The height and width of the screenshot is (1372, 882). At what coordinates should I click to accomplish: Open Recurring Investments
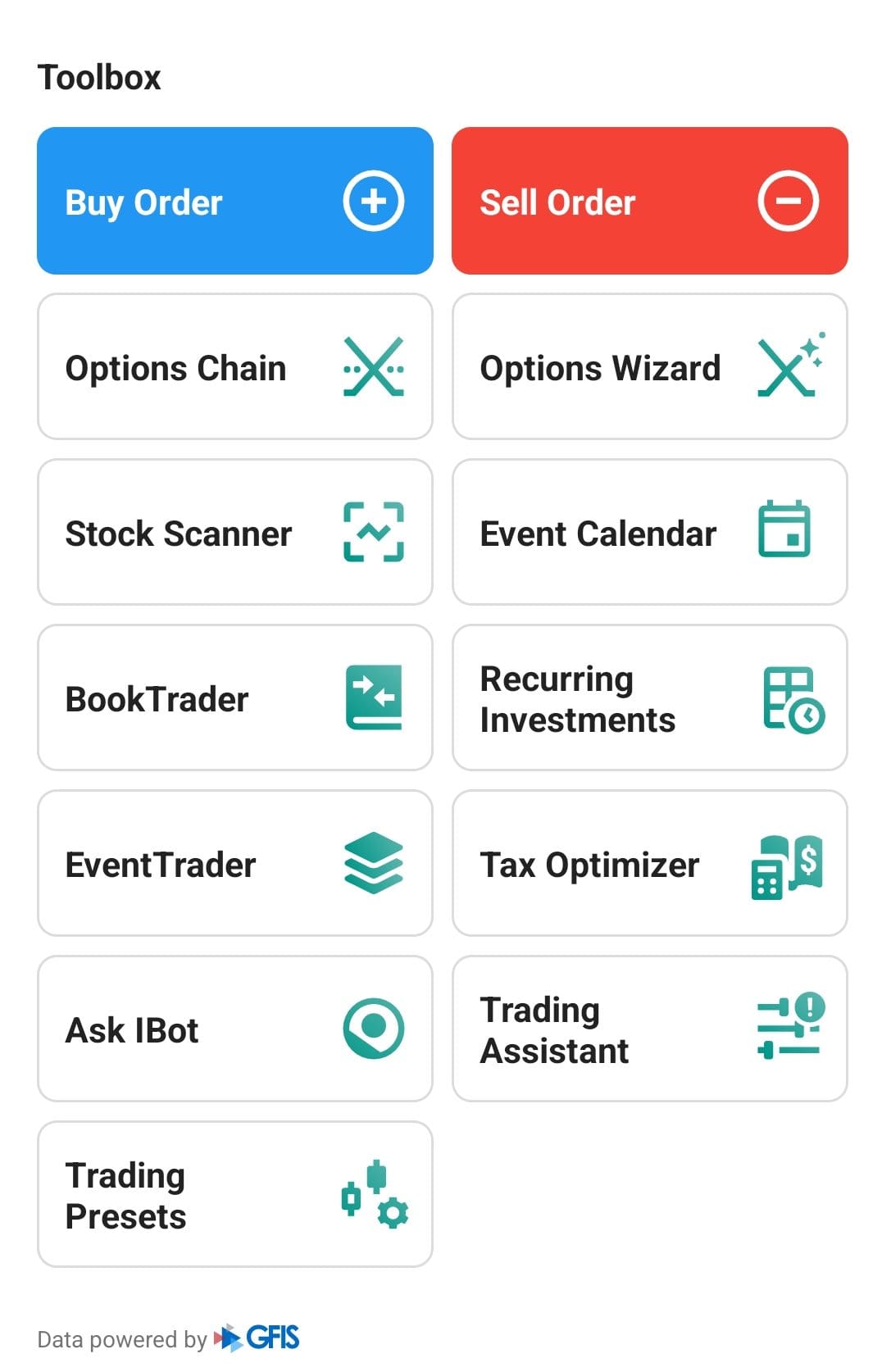(x=648, y=697)
